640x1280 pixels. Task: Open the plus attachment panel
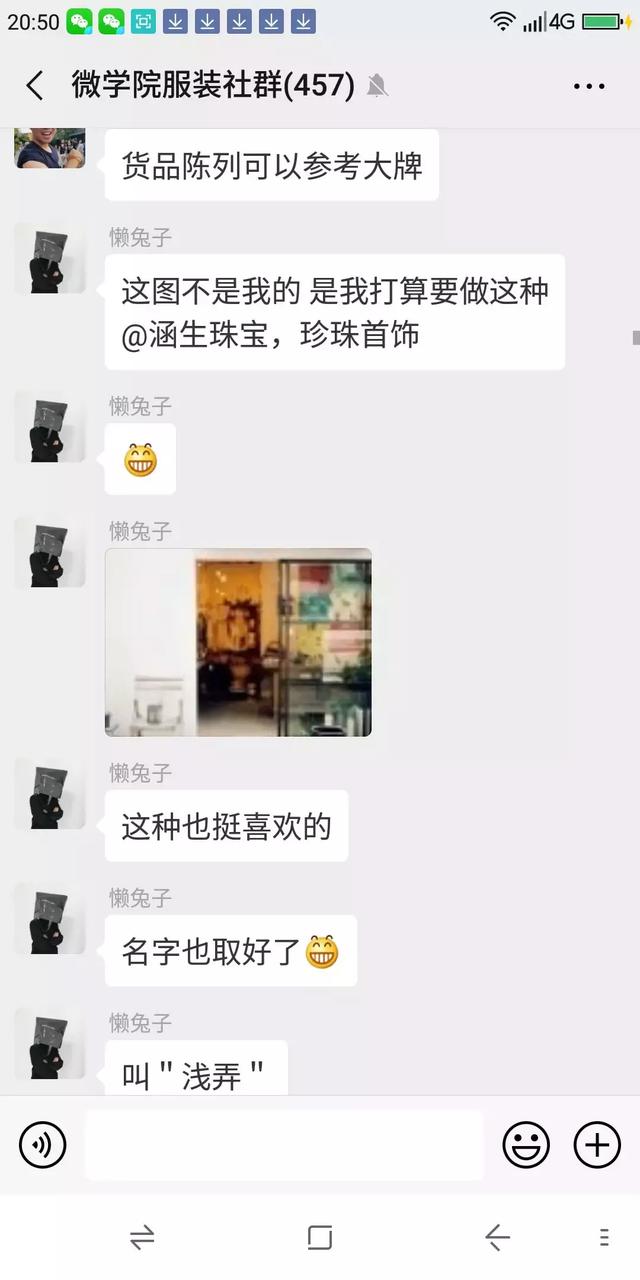[x=597, y=1145]
